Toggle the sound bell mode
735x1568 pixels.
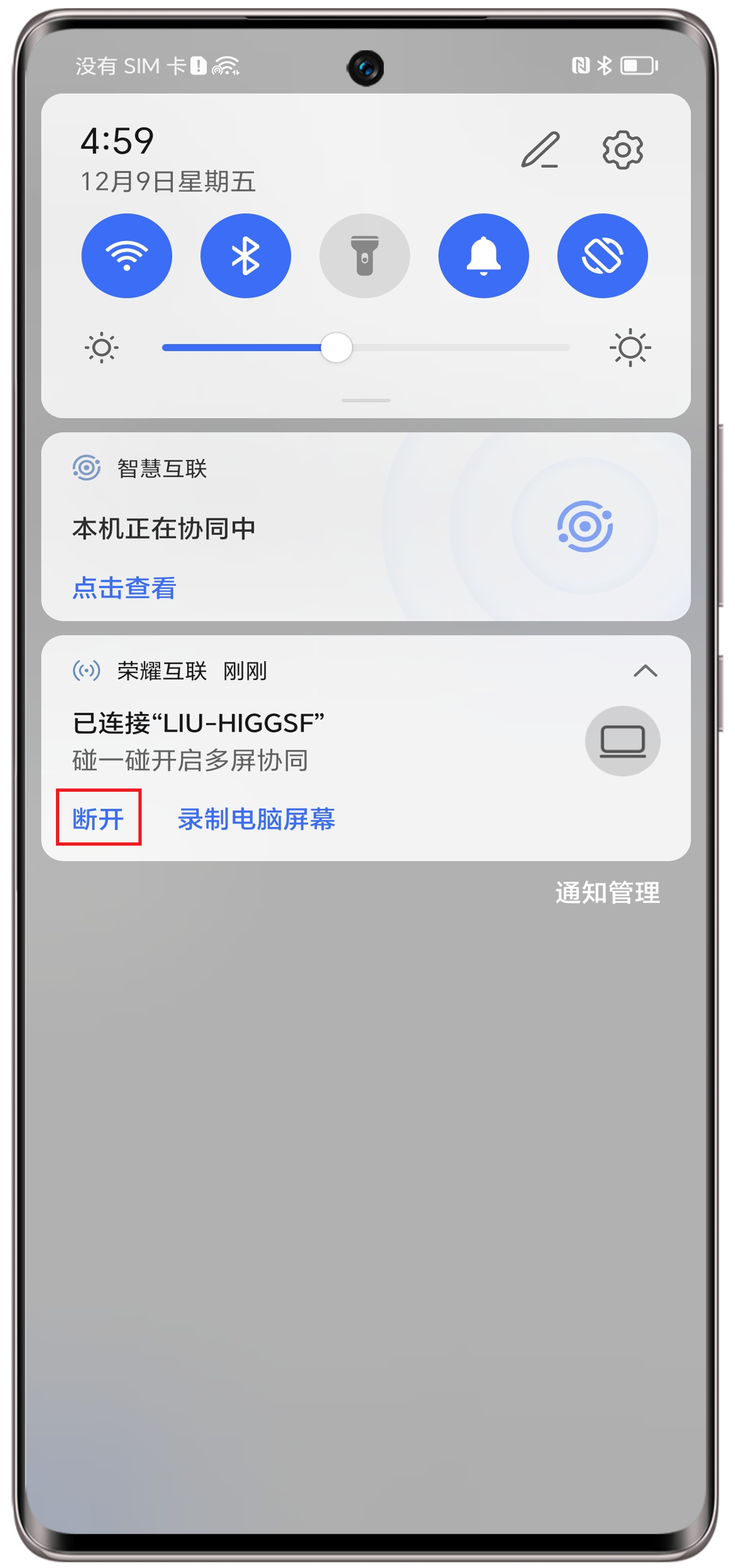pos(483,256)
